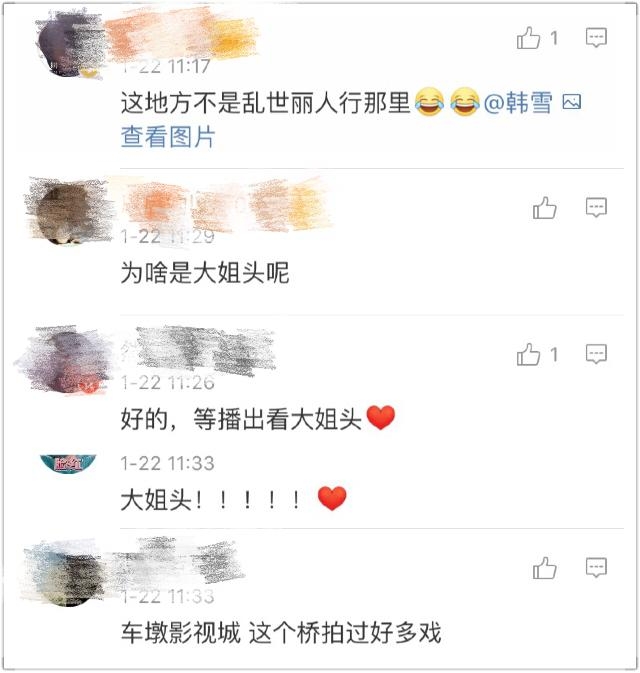Like the comment 好的，等播出看大姐头
This screenshot has width=640, height=673.
click(529, 354)
